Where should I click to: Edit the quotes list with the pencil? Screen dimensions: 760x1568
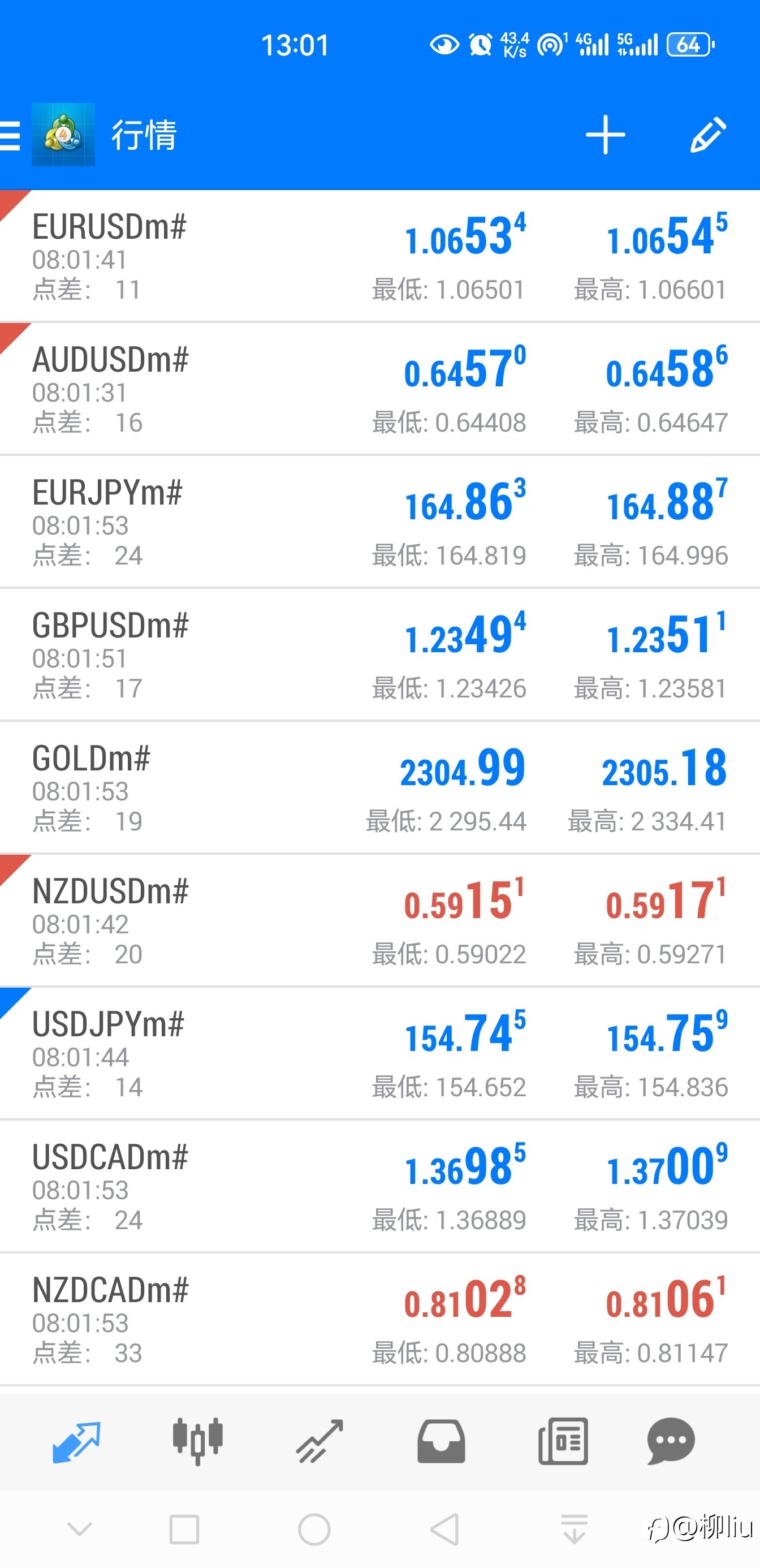707,135
